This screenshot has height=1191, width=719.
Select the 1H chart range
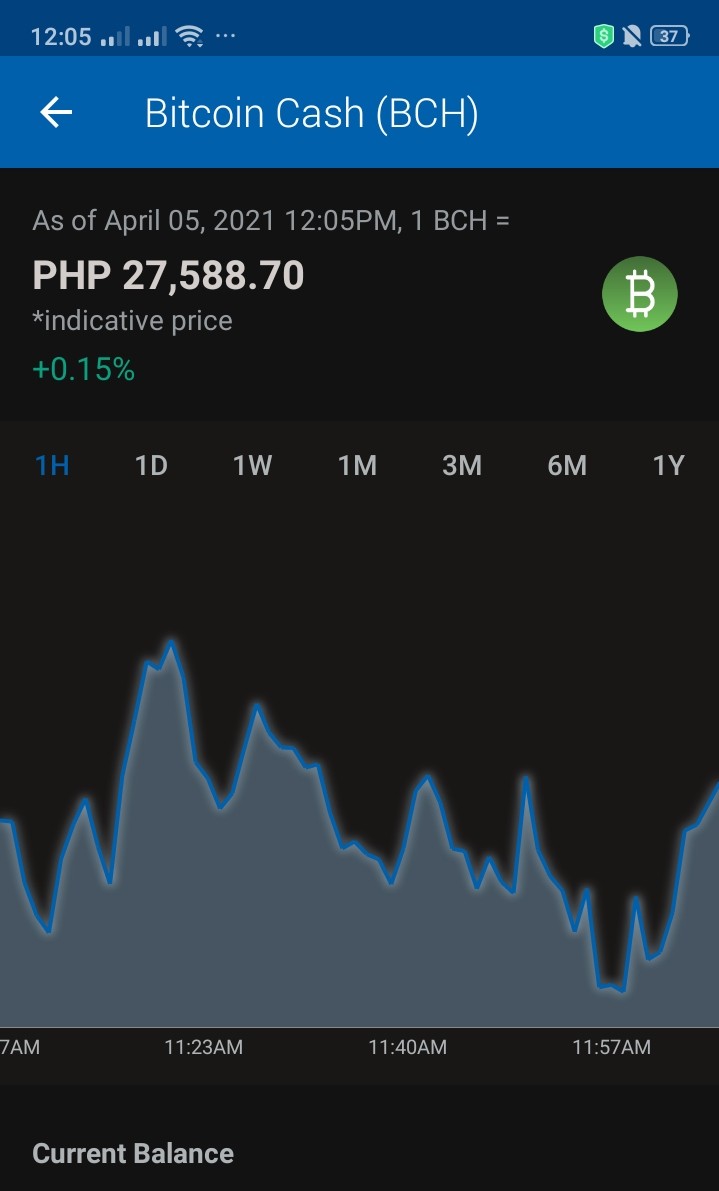52,465
